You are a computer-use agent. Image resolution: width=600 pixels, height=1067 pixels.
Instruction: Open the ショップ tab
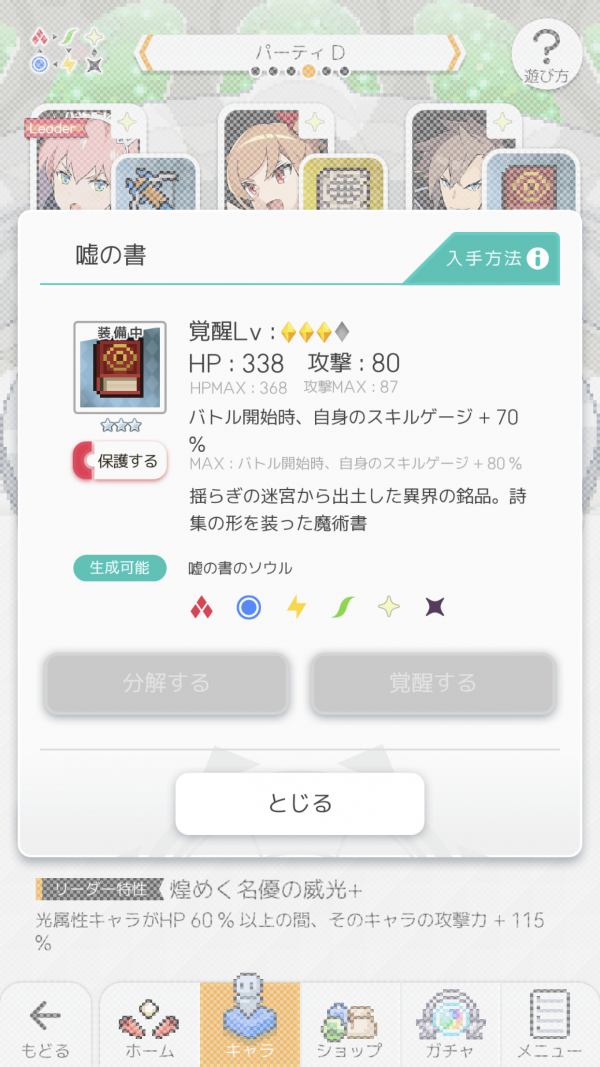point(350,1028)
